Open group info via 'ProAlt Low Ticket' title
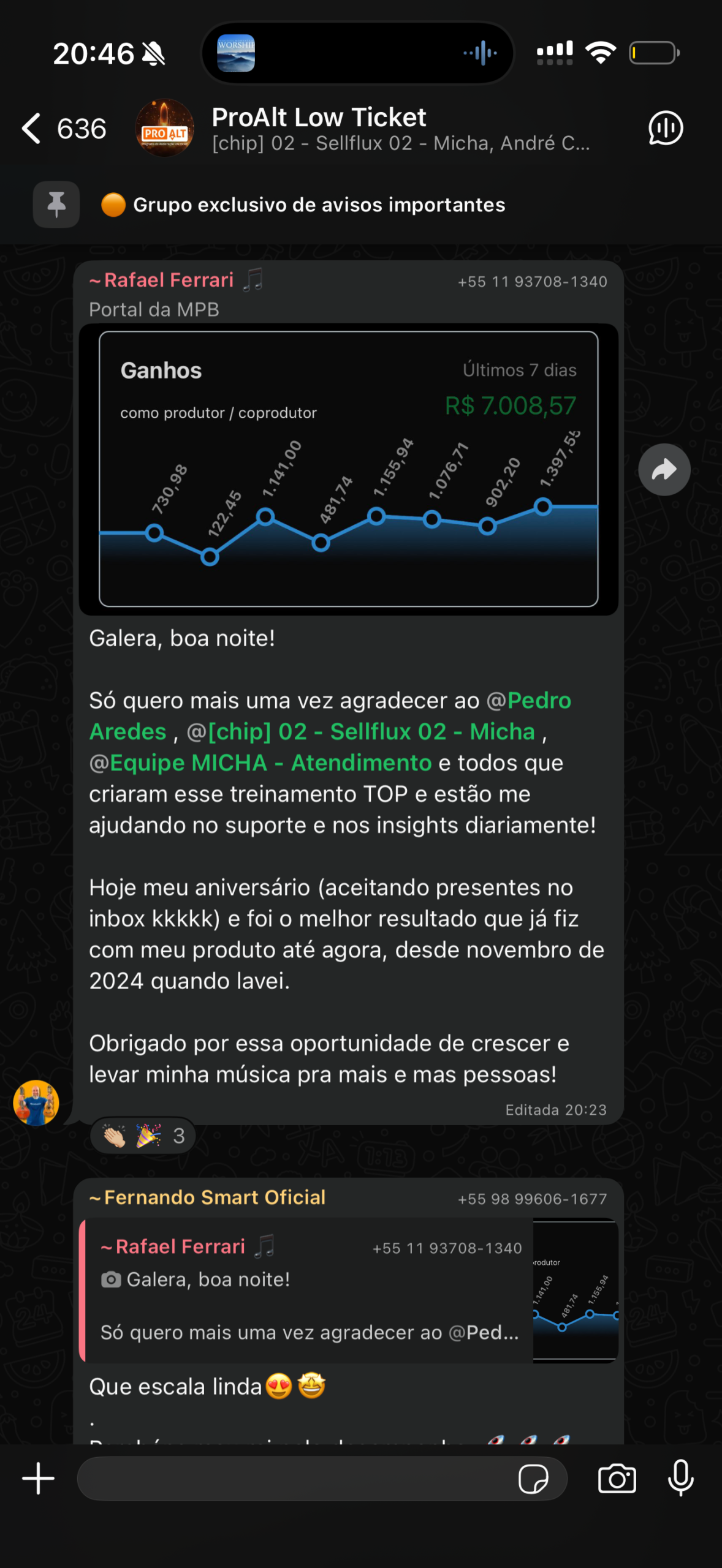Screen dimensions: 722x1568 [318, 117]
